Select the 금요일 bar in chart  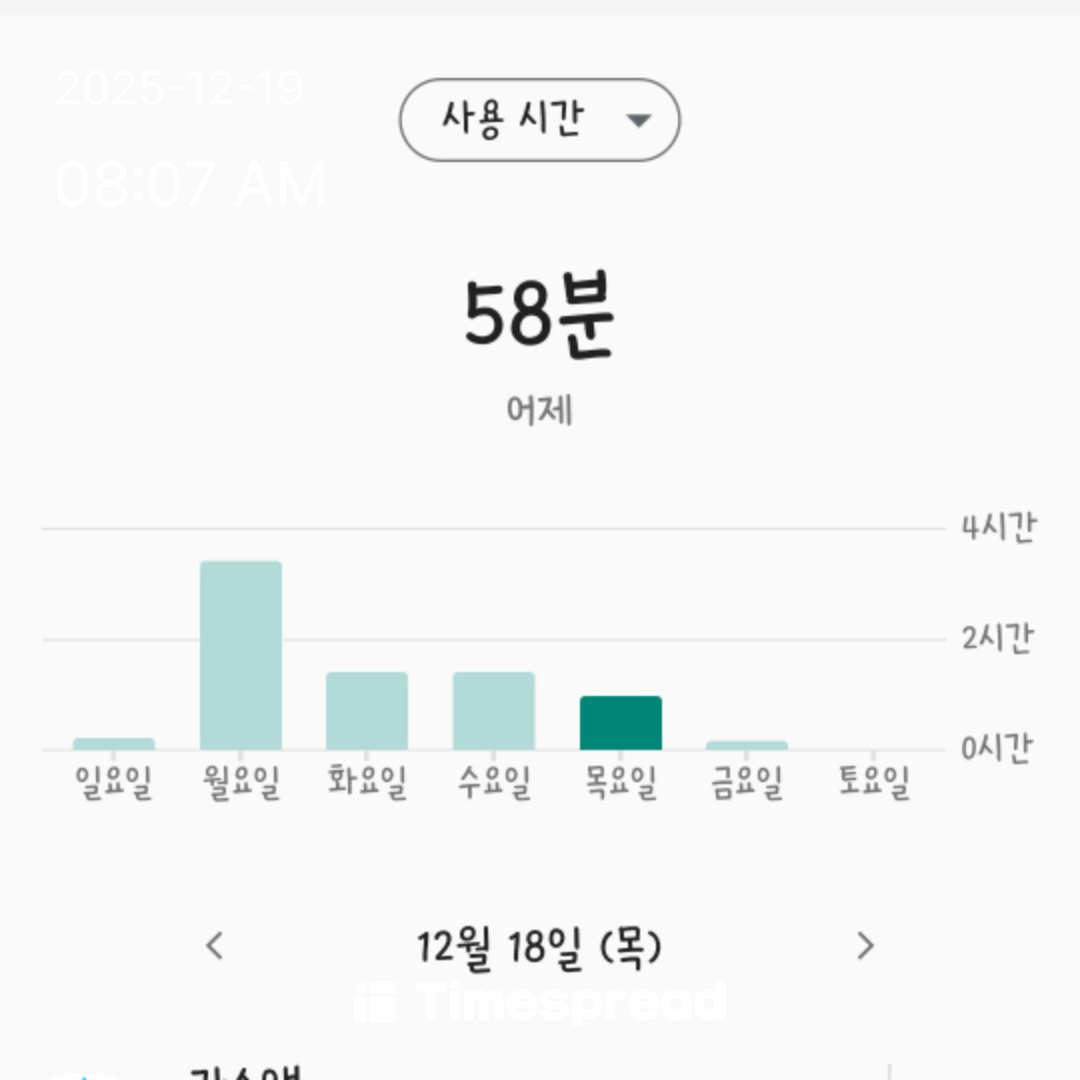click(747, 745)
